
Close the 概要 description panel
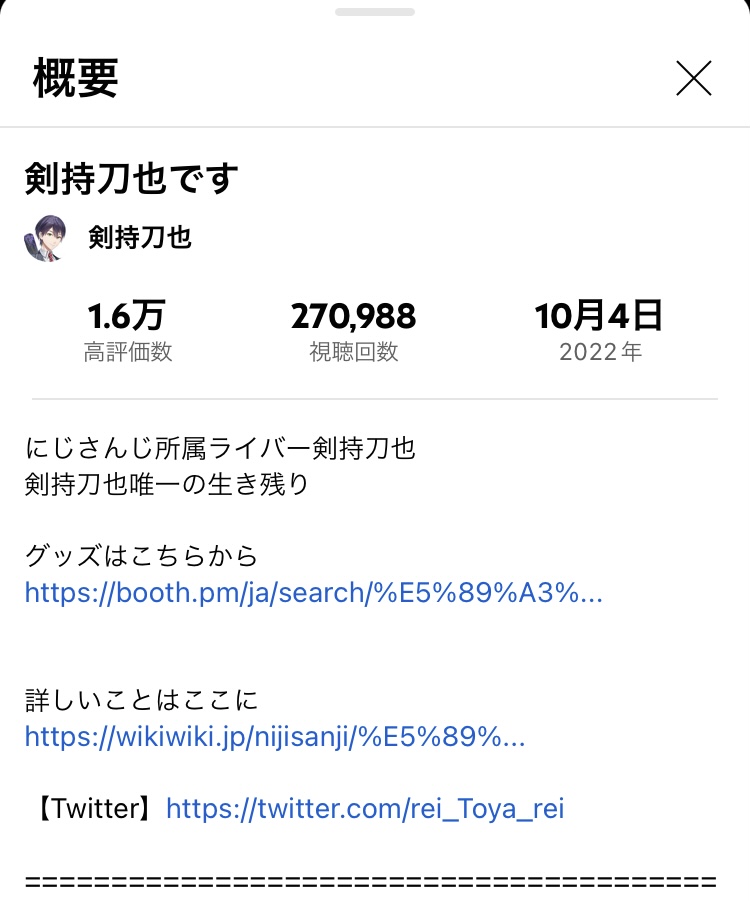693,78
